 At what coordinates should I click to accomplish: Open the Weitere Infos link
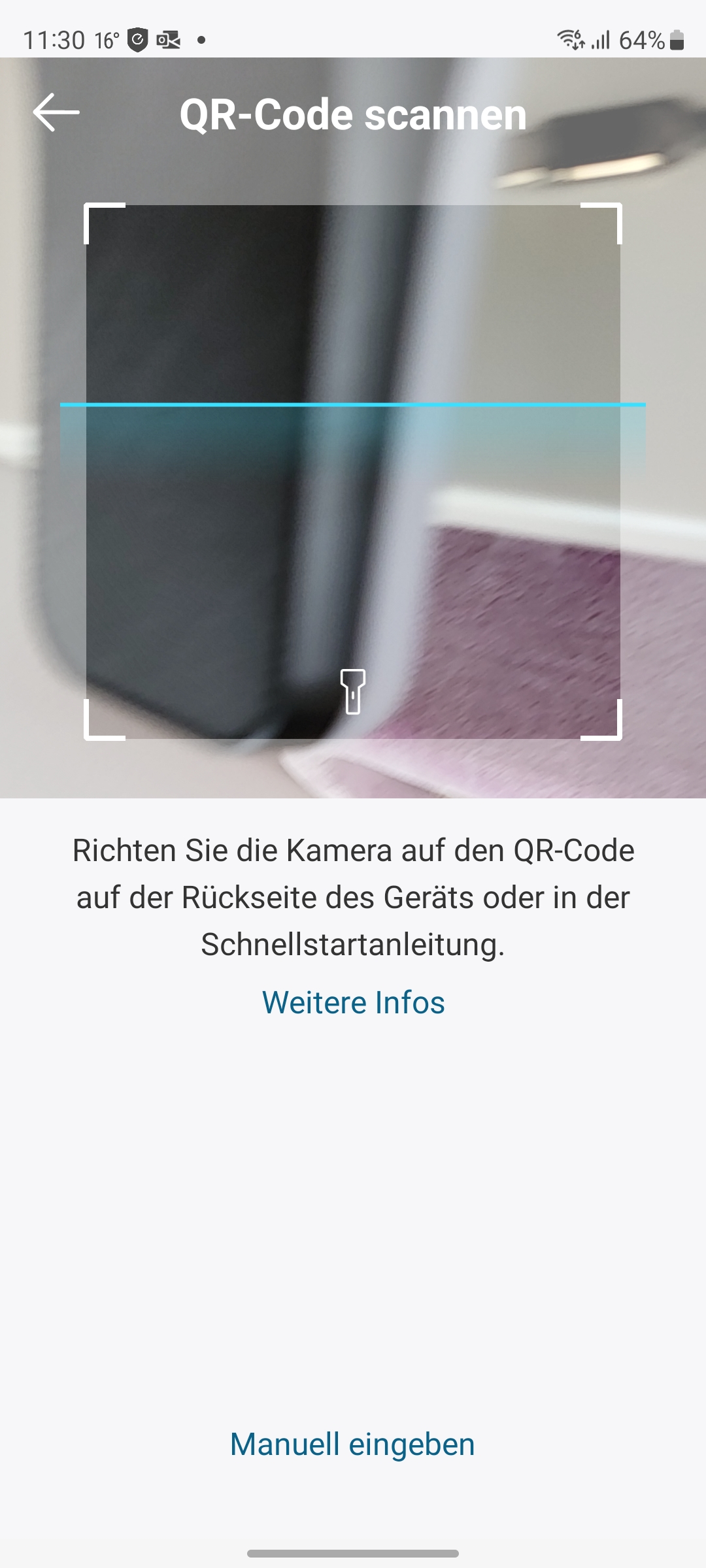click(x=353, y=1002)
